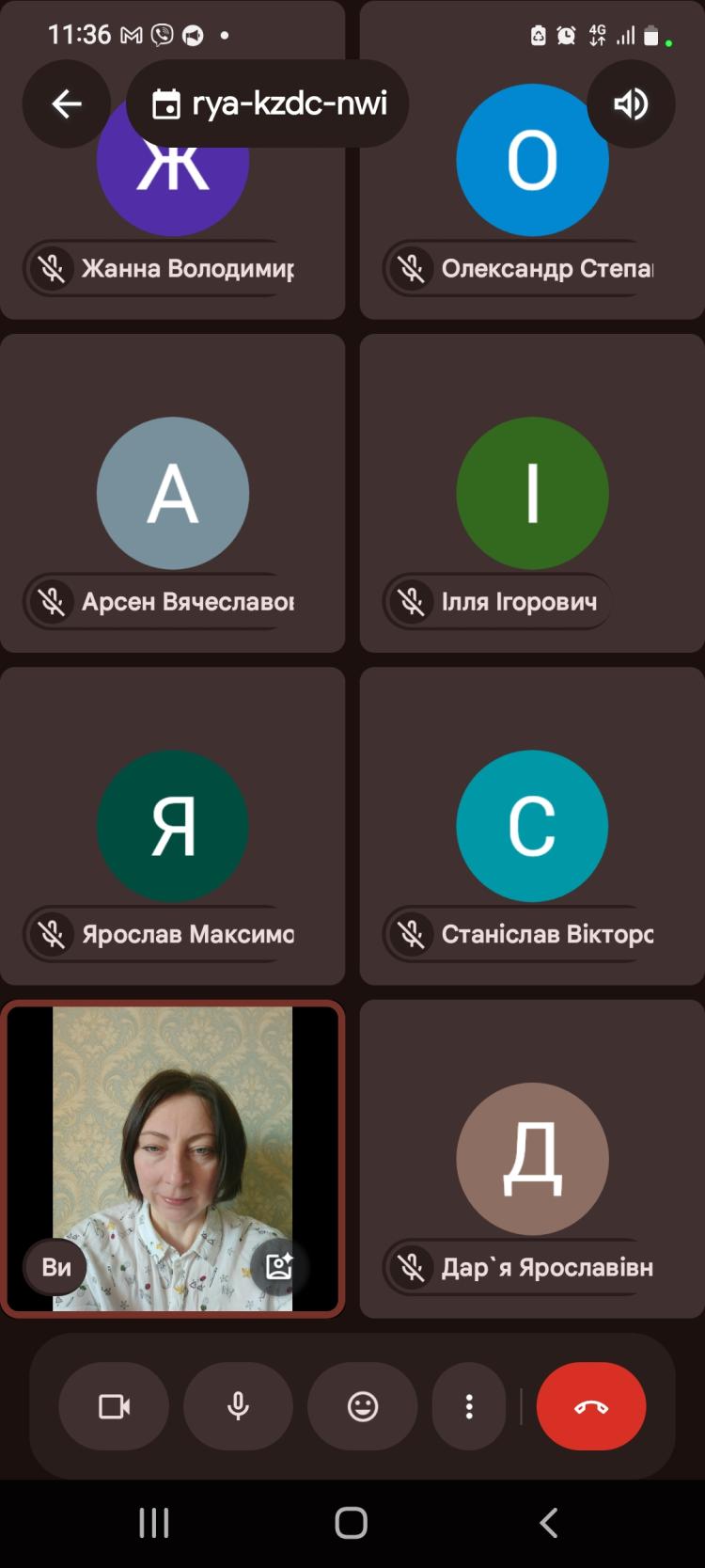The width and height of the screenshot is (705, 1568).
Task: Select Станіслав Вікторович's tile
Action: click(532, 826)
